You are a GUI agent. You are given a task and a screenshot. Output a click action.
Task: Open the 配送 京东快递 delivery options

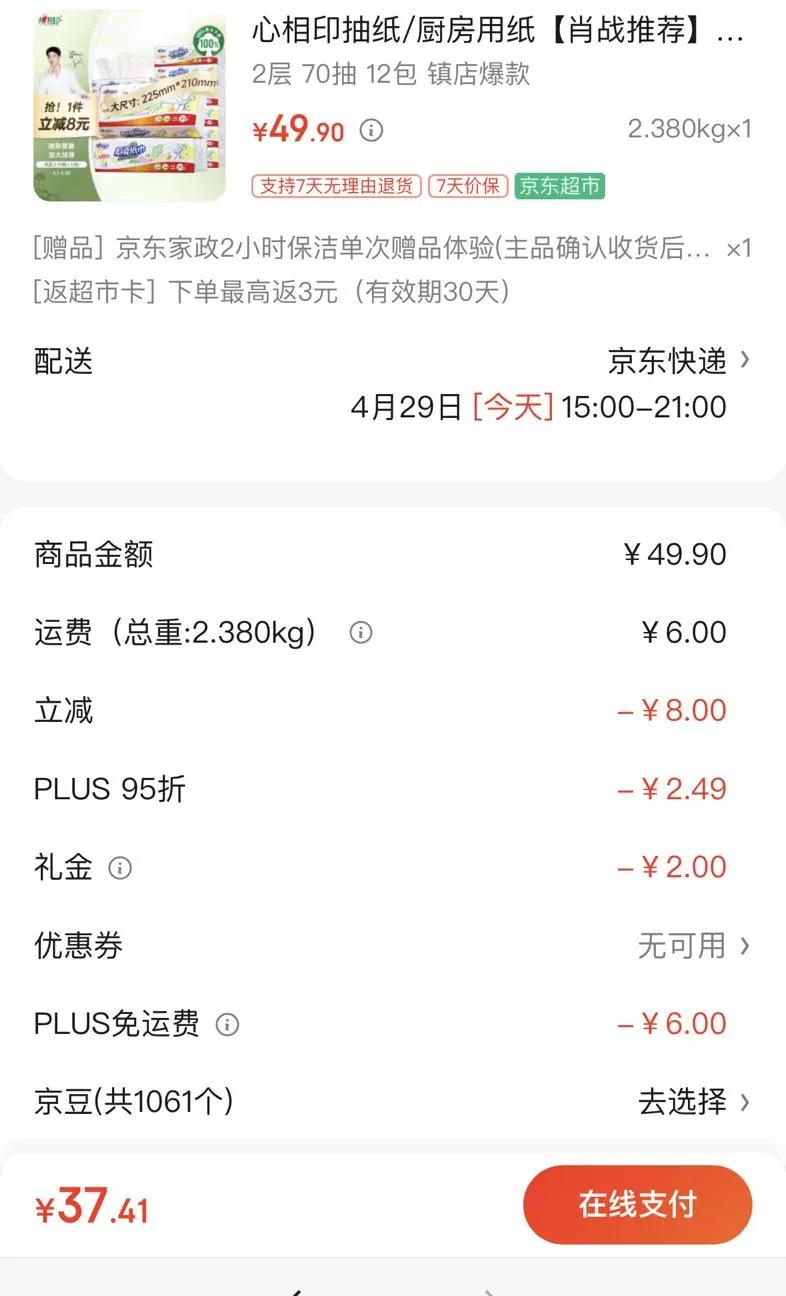[678, 360]
